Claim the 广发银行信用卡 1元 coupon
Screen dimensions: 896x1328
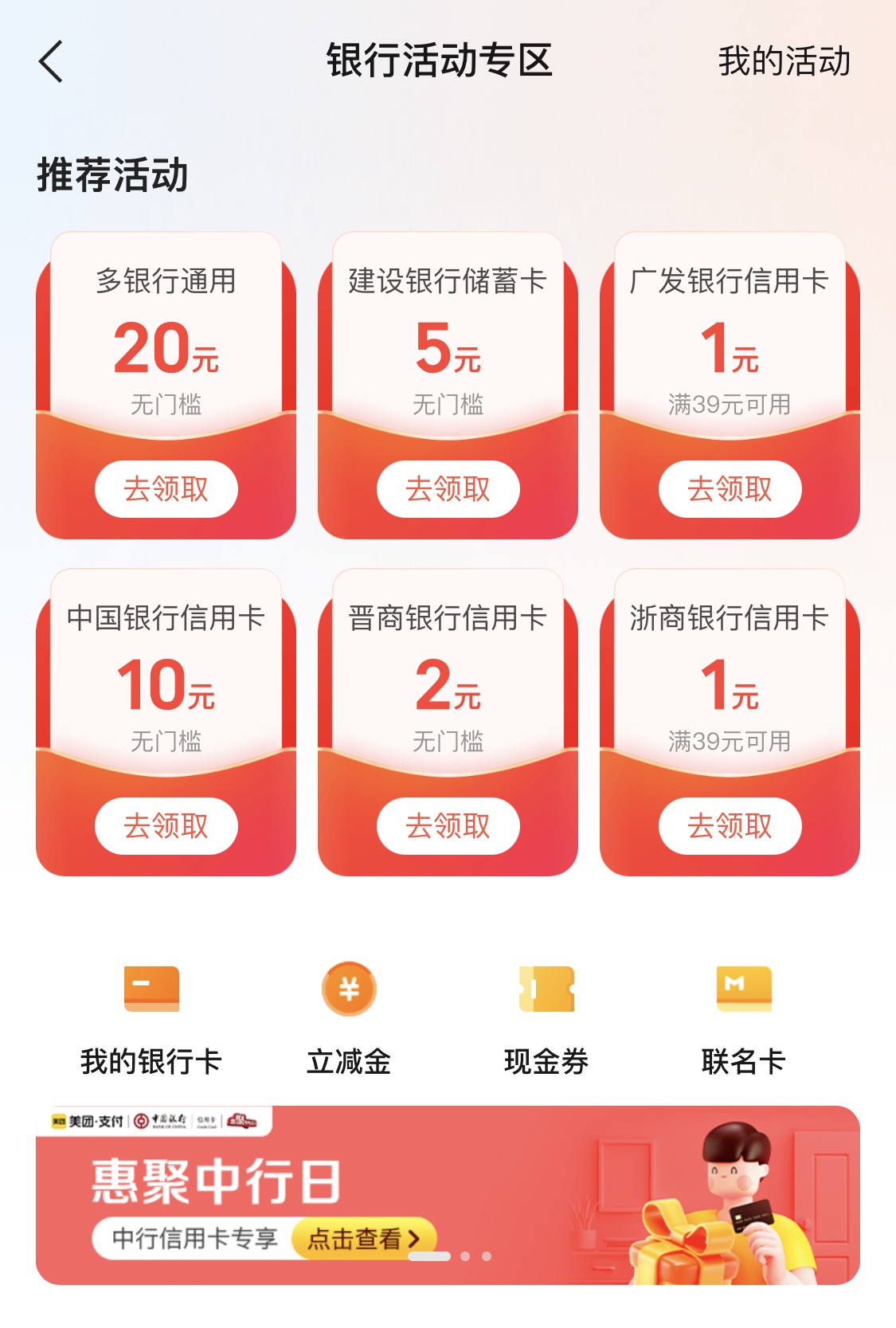pyautogui.click(x=730, y=488)
